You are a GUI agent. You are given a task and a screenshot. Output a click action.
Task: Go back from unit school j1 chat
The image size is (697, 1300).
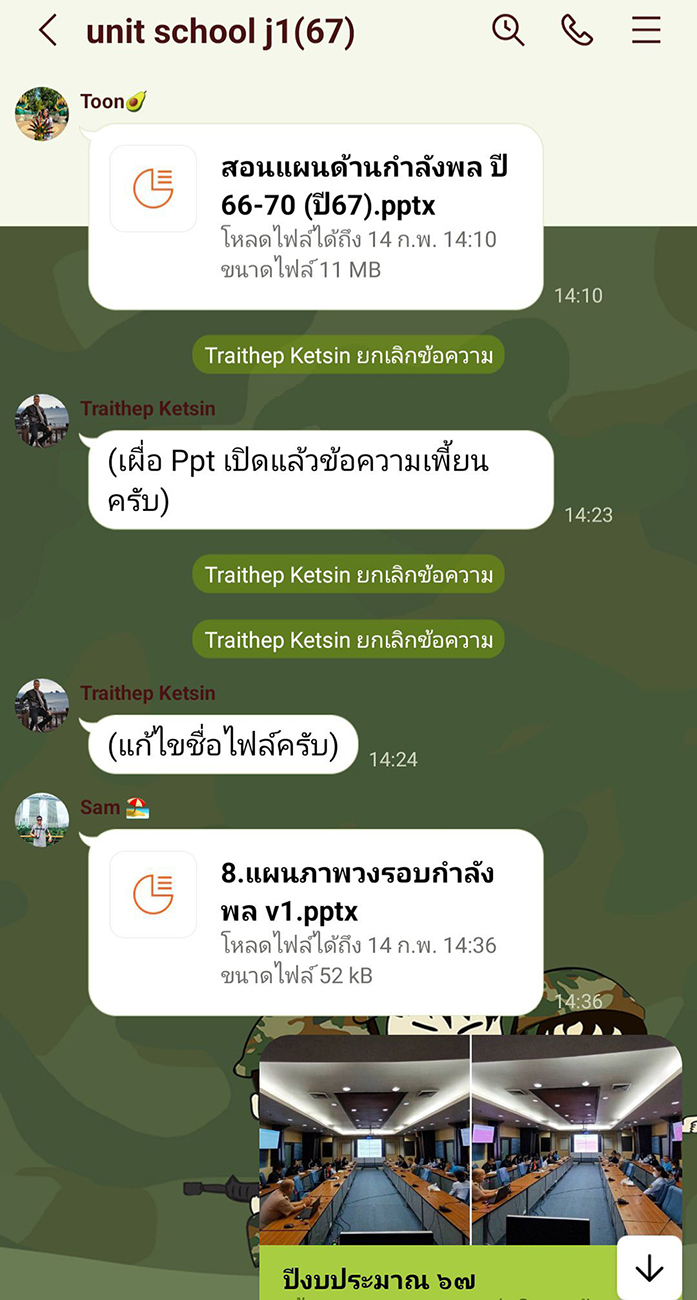(47, 31)
